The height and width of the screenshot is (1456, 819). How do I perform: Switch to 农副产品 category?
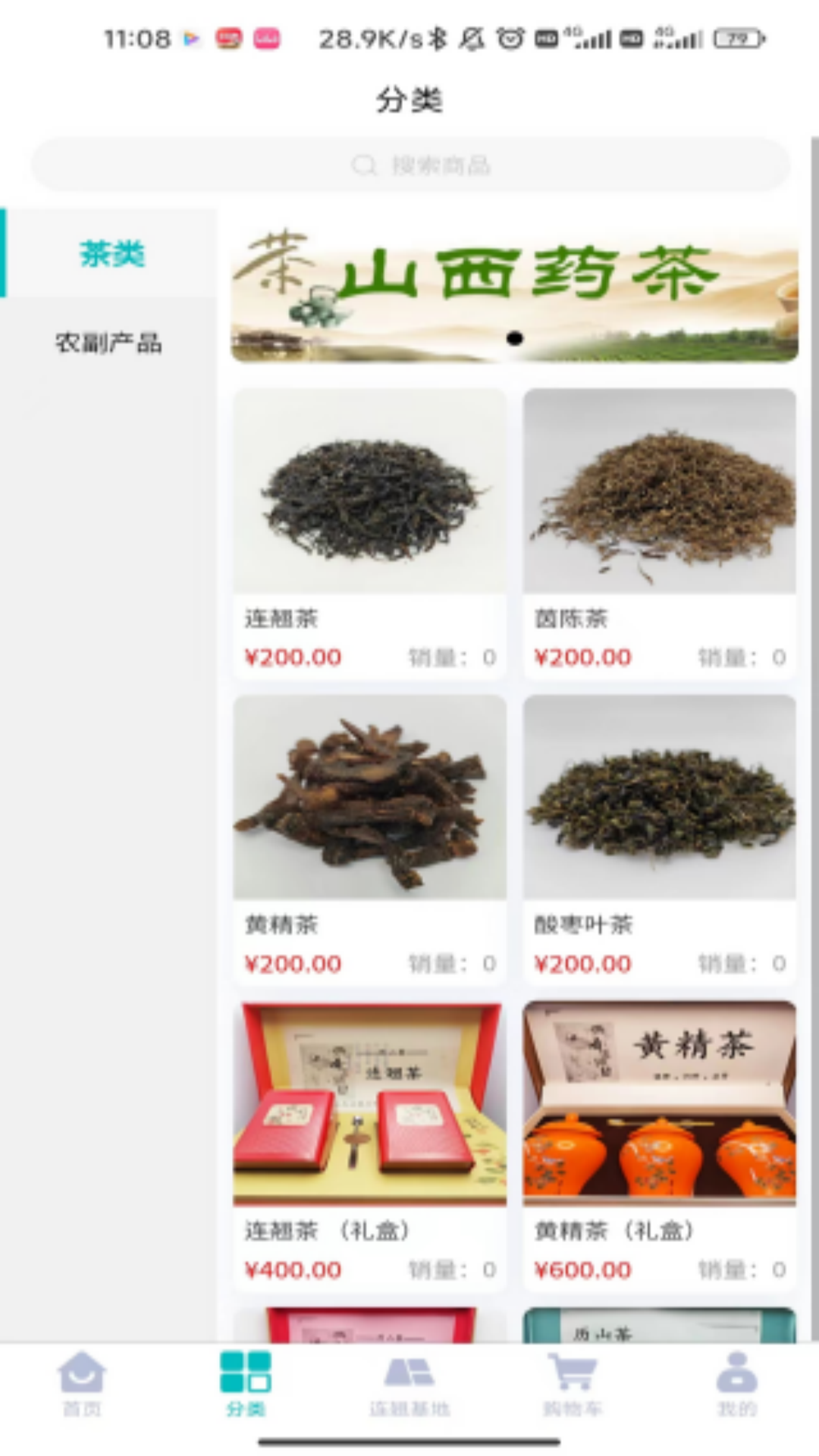tap(108, 343)
